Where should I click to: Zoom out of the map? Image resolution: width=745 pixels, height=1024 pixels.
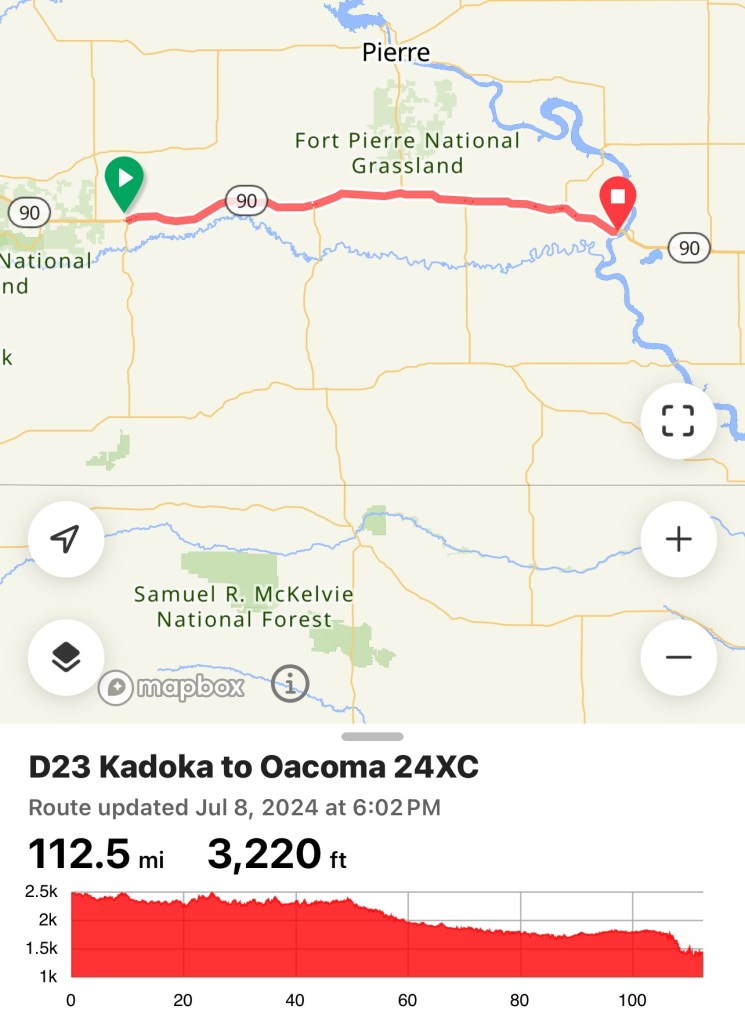[x=678, y=657]
